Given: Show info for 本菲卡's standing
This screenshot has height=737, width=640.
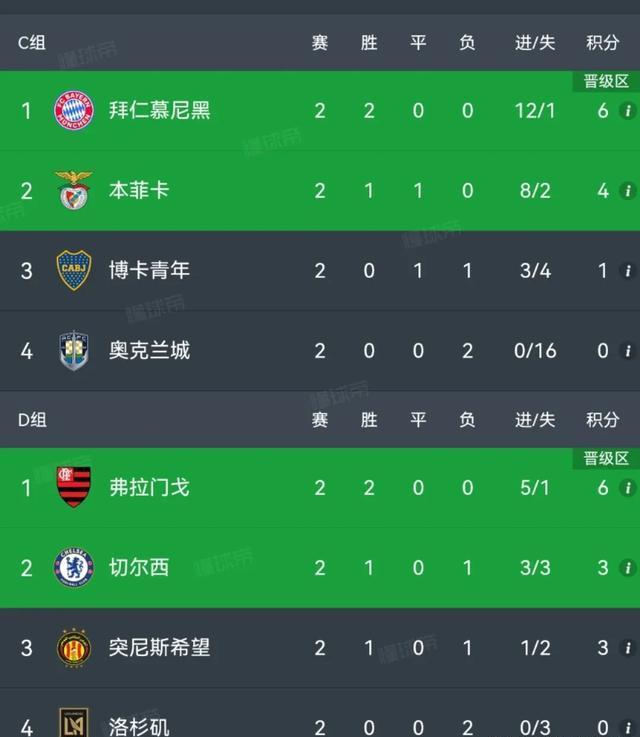Looking at the screenshot, I should 627,190.
